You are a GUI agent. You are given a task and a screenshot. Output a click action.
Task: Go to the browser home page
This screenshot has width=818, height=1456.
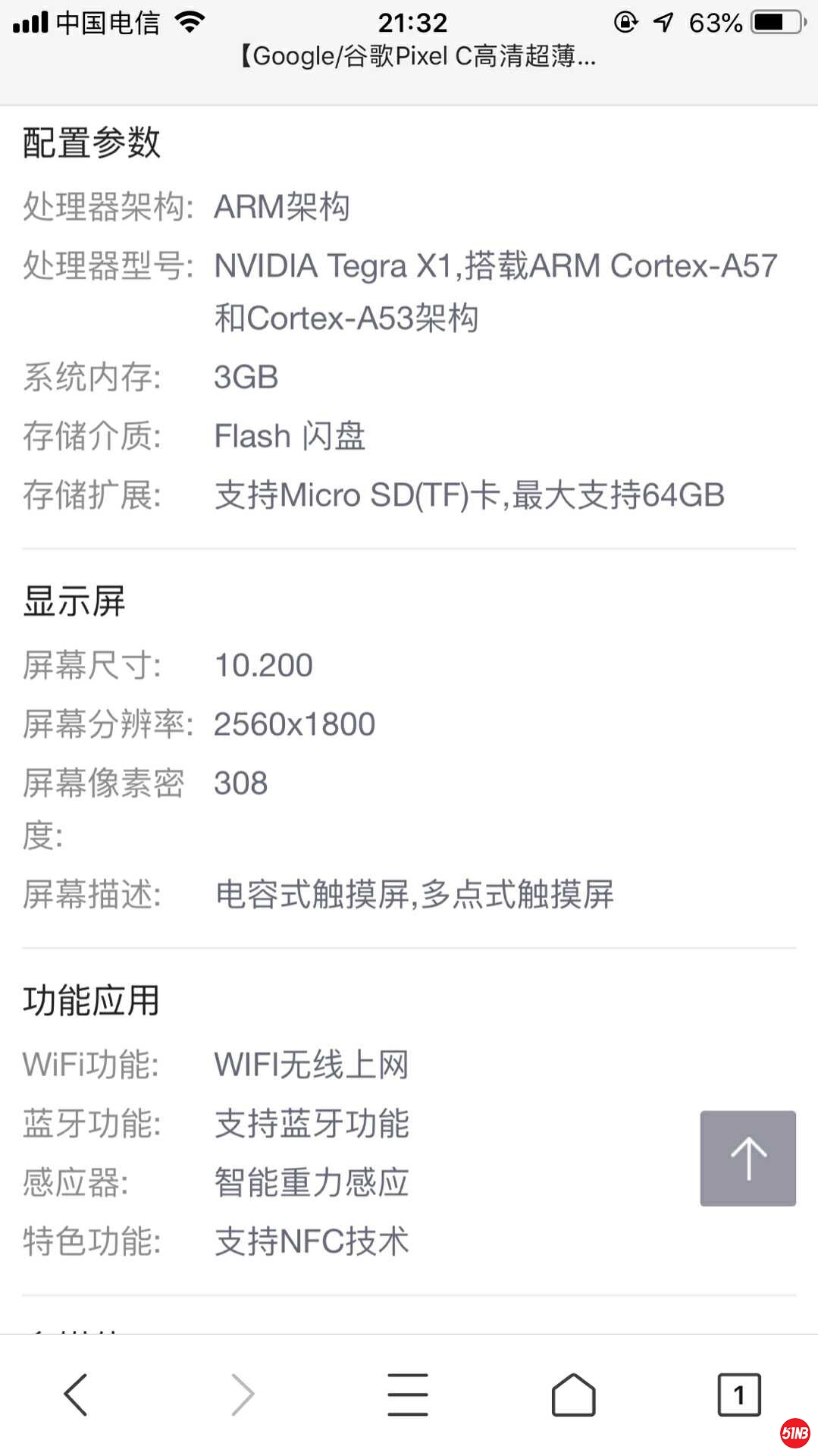[x=573, y=1394]
